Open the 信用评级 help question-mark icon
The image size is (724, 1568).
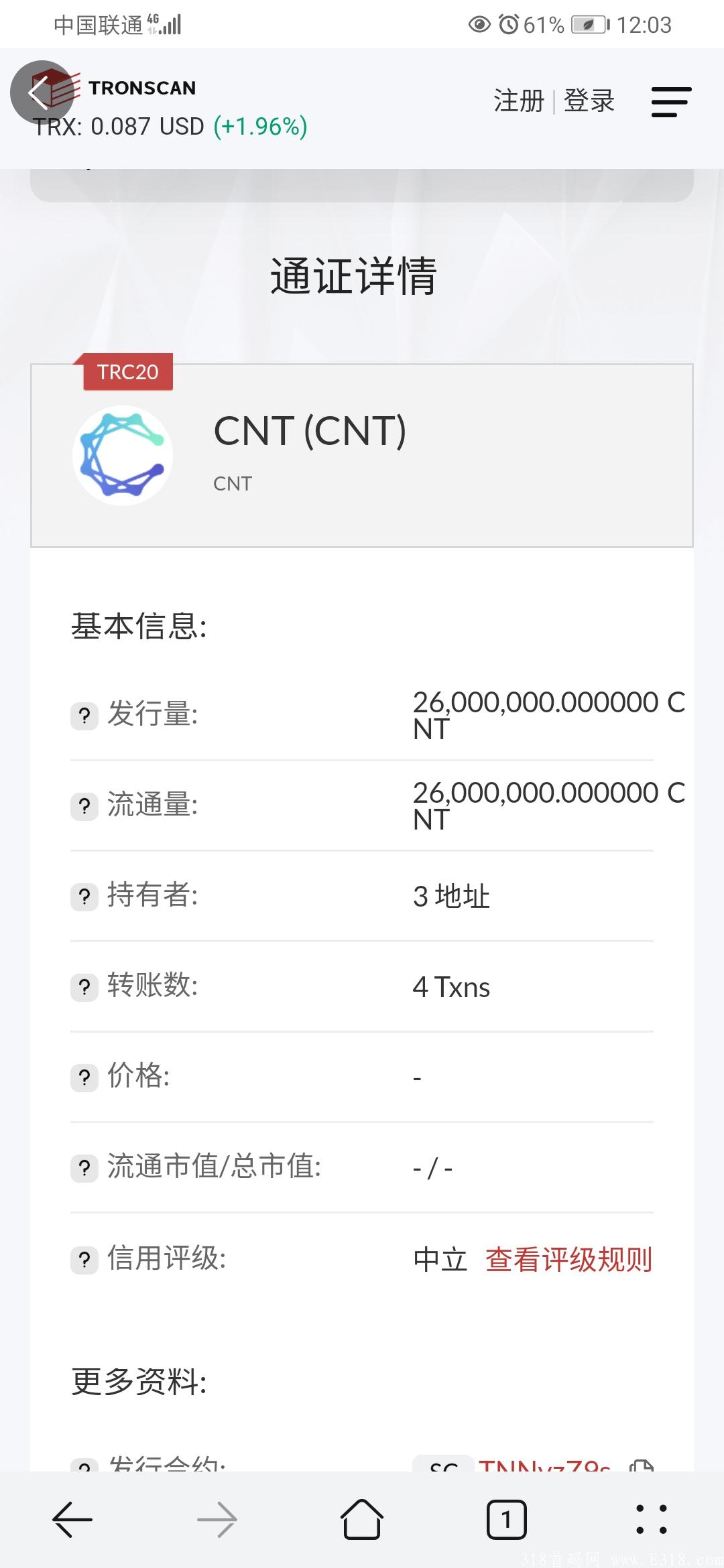[84, 1260]
